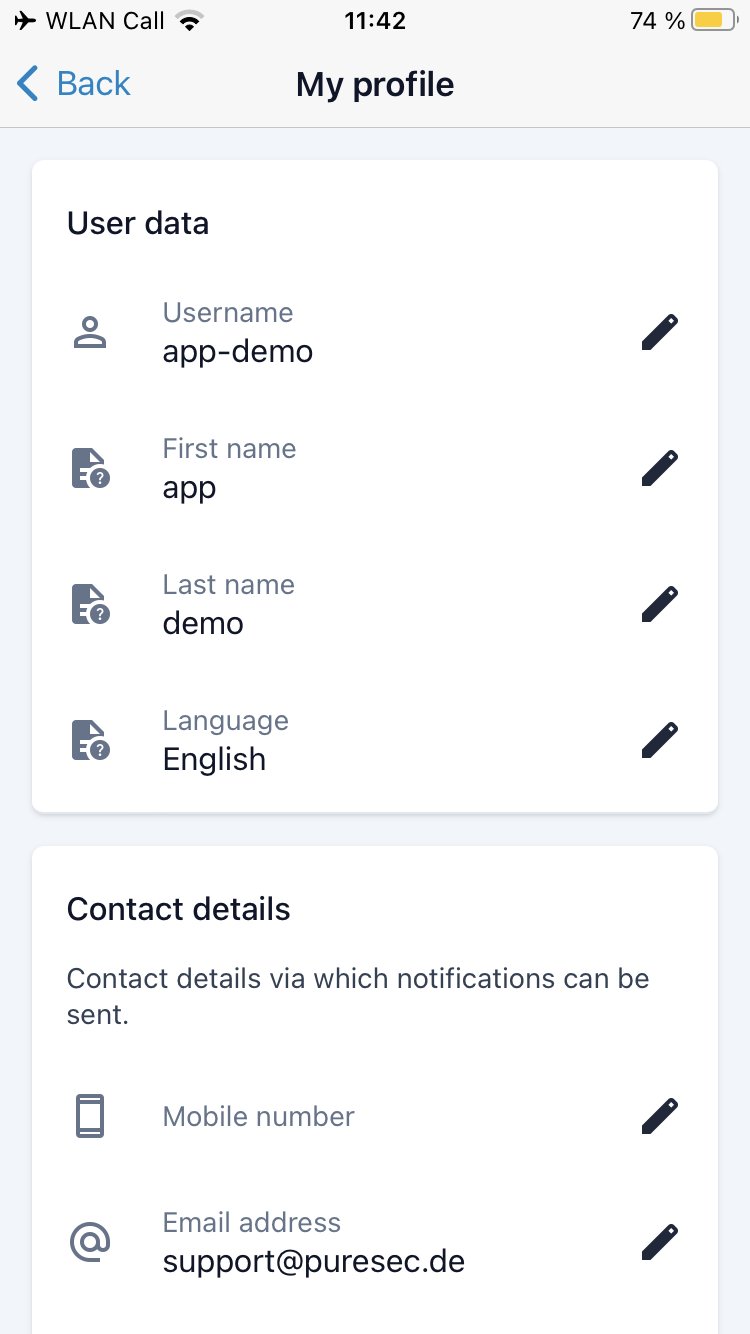
Task: Edit the Email address
Action: [660, 1242]
